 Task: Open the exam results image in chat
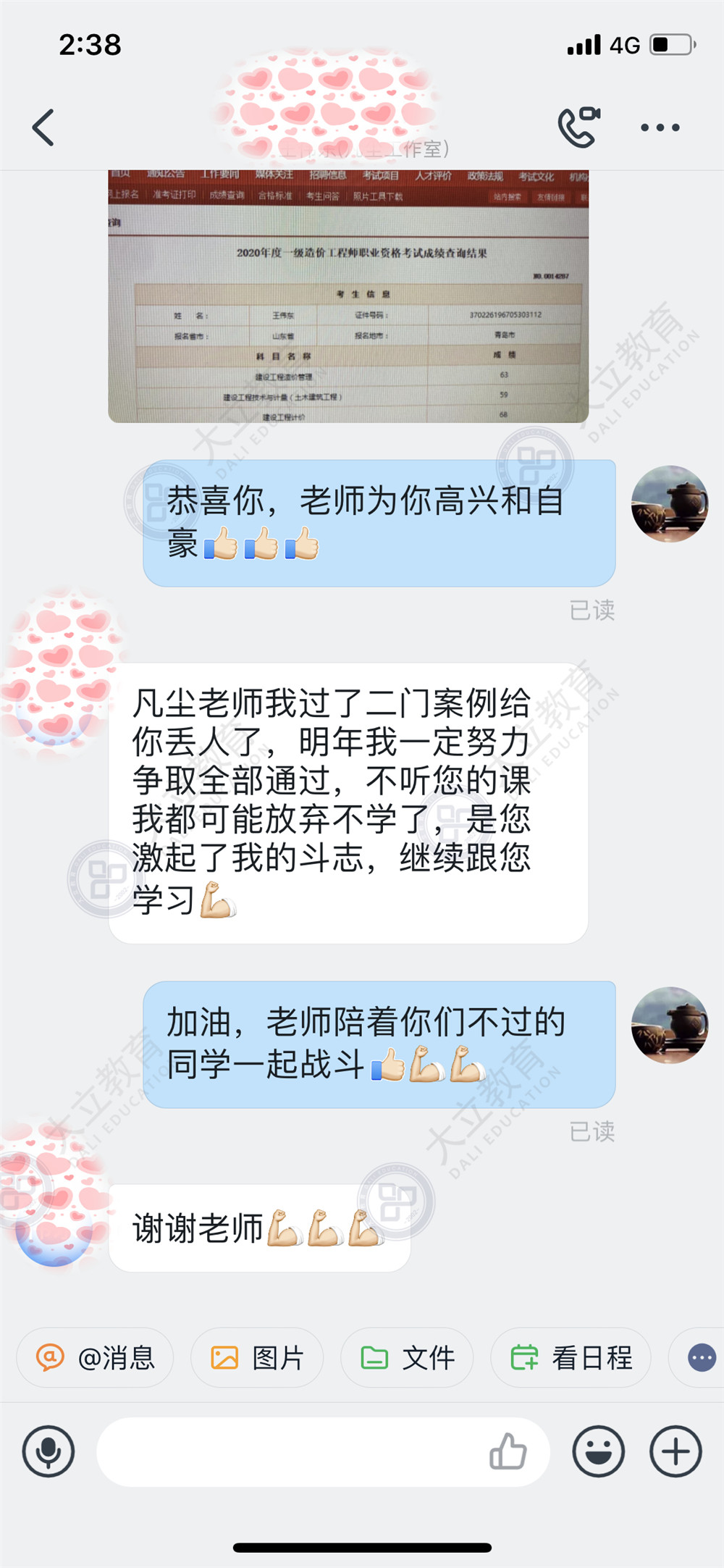pos(348,297)
